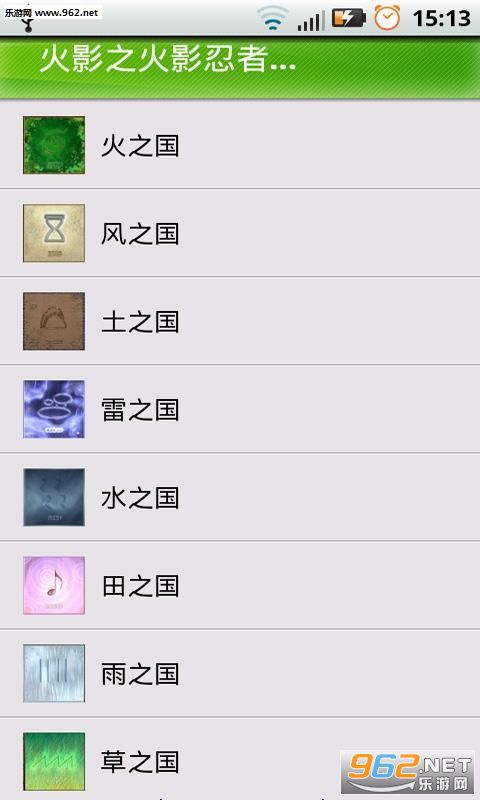The width and height of the screenshot is (480, 800).
Task: Choose the 水之国 row
Action: click(x=240, y=497)
